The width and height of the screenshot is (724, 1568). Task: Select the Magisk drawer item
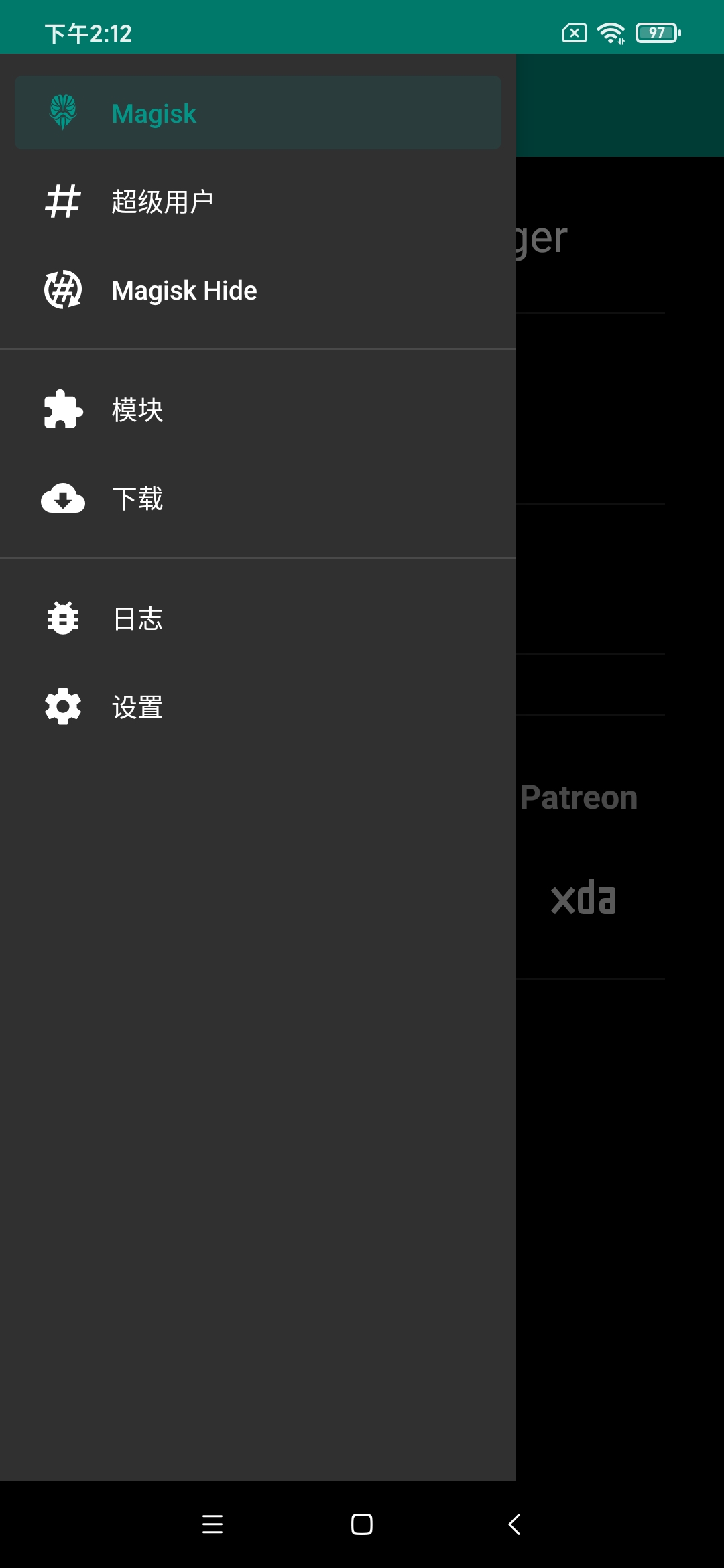[257, 113]
